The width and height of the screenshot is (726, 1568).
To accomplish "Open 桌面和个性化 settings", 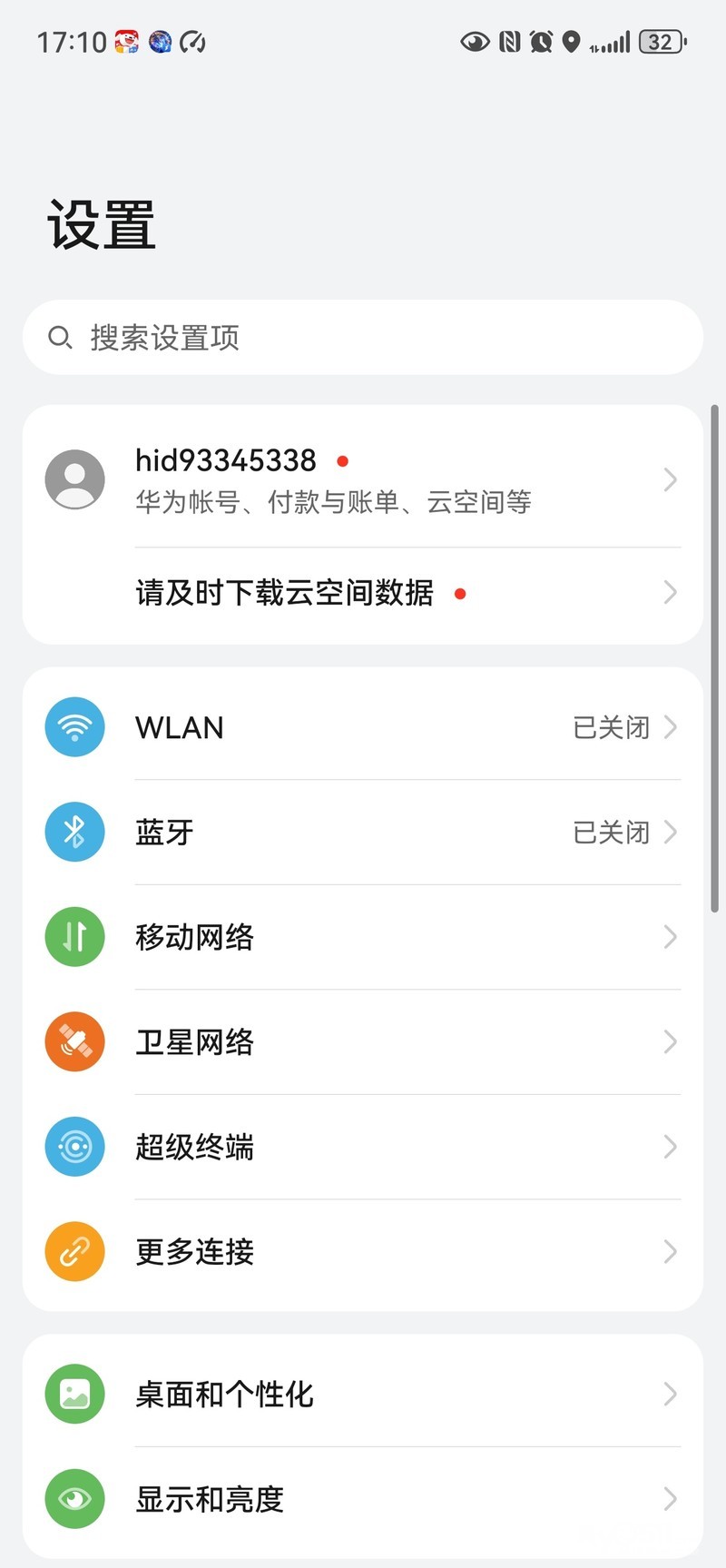I will click(x=363, y=1394).
